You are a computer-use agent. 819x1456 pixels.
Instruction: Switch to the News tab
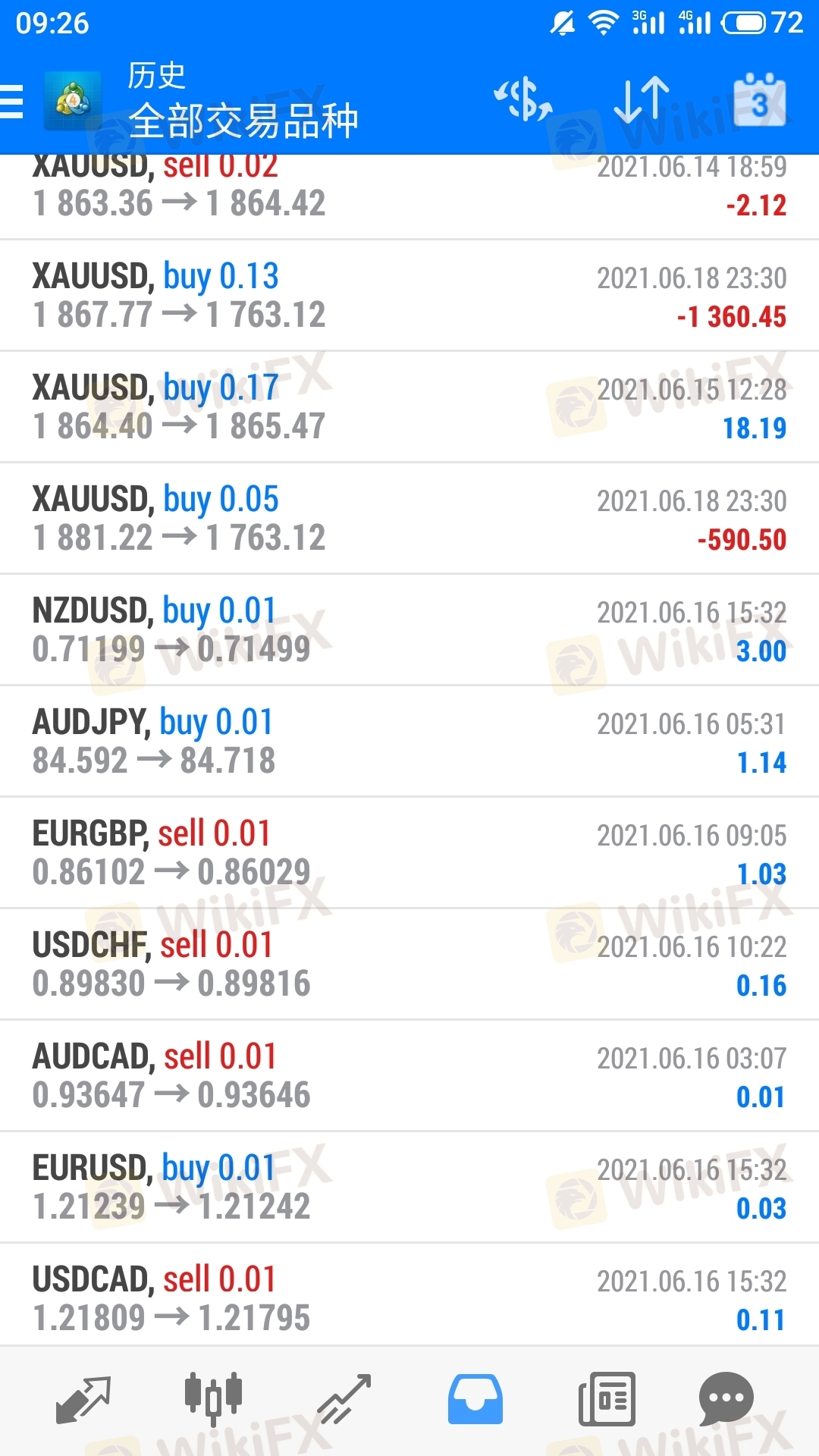coord(607,1400)
